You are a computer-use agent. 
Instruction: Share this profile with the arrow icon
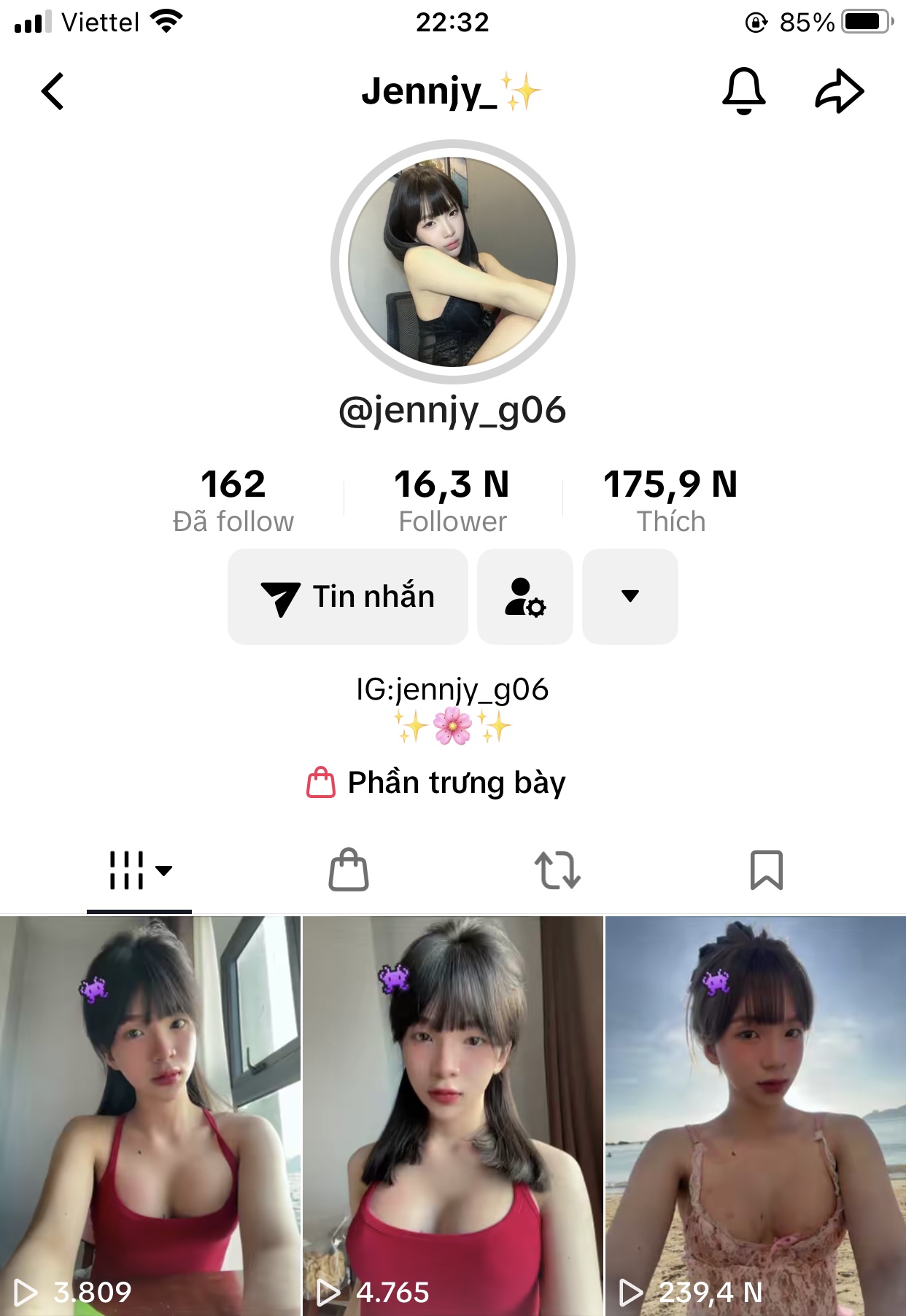point(839,92)
